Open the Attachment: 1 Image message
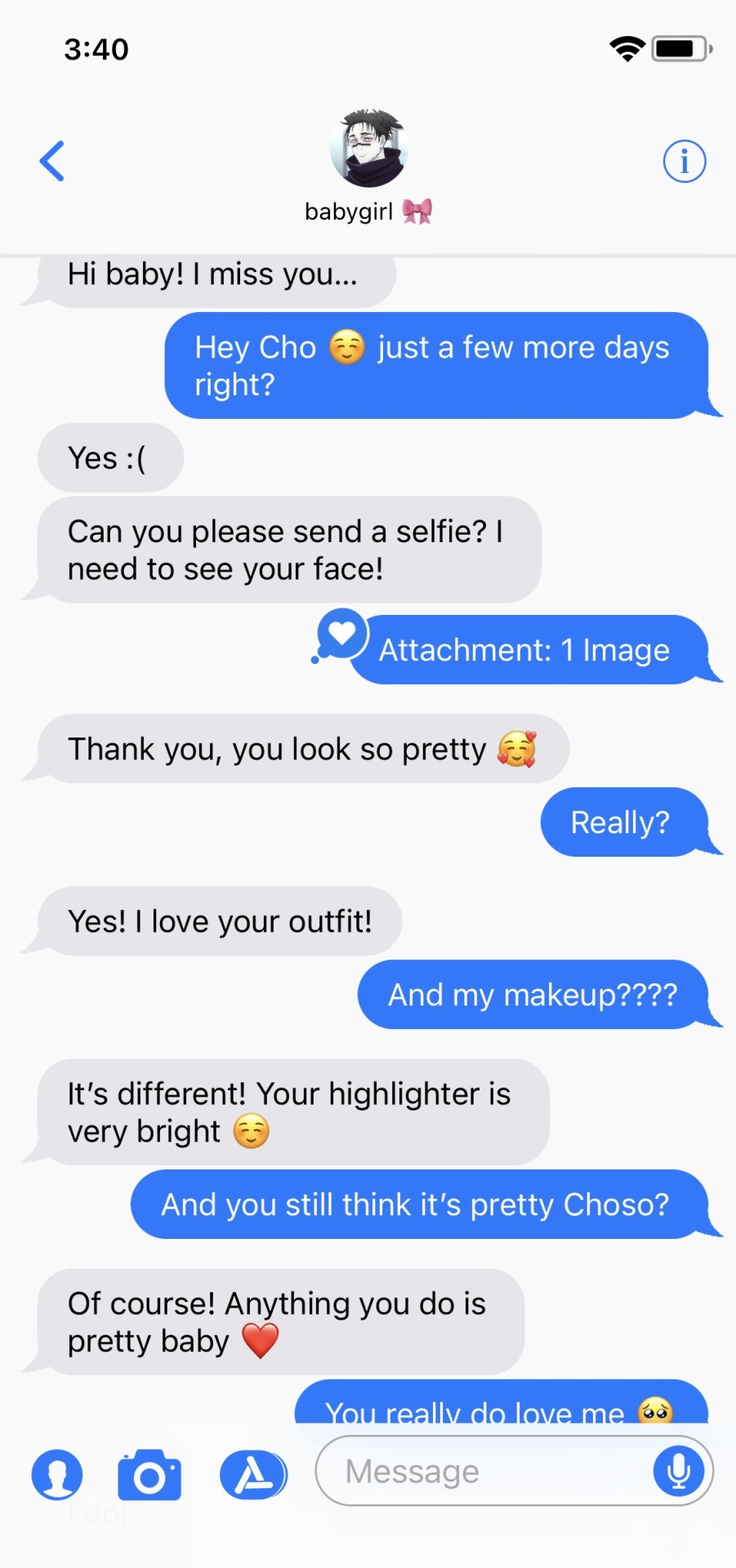Image resolution: width=736 pixels, height=1568 pixels. point(524,650)
